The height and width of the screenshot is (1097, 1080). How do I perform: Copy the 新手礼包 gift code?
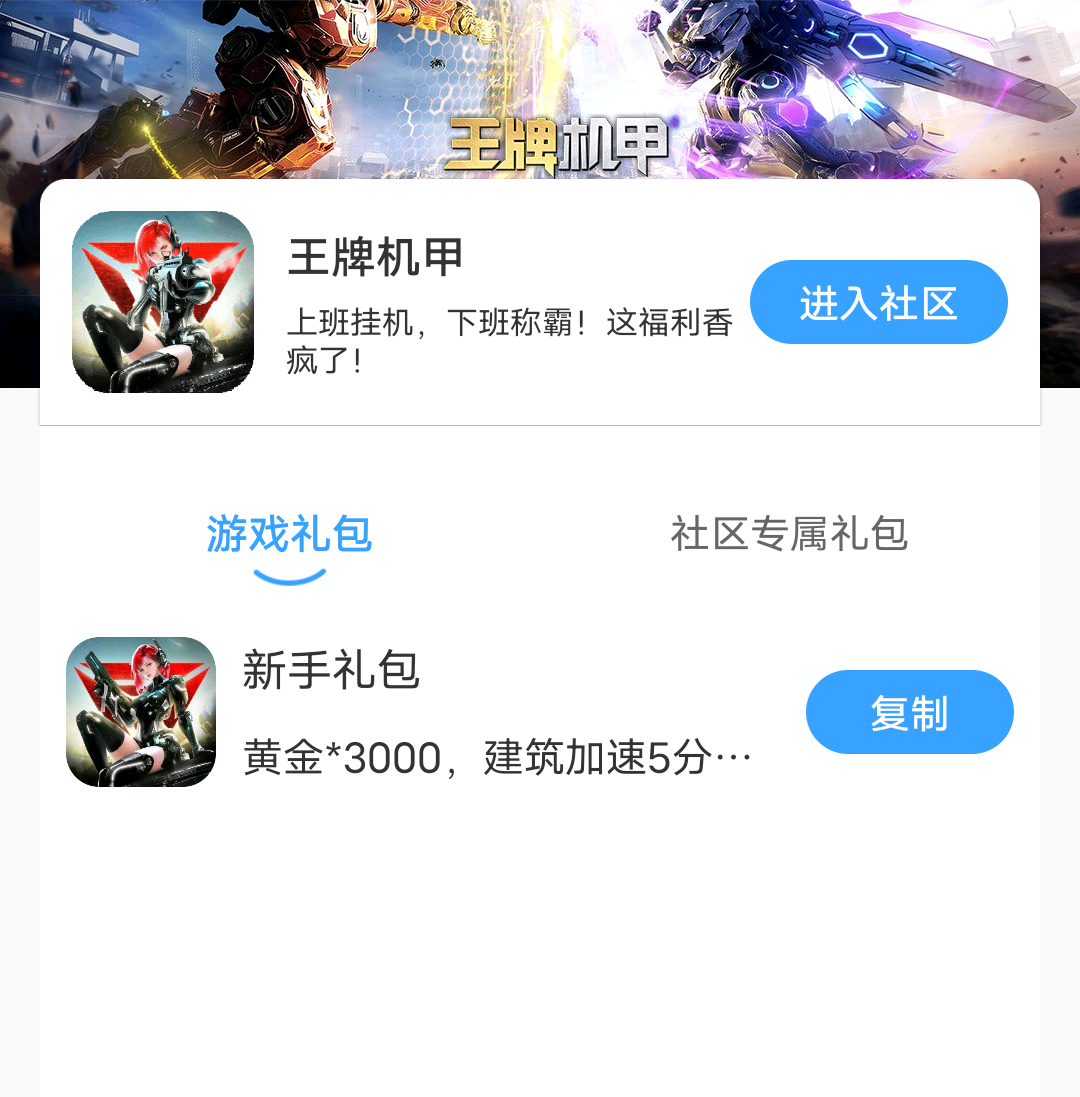(909, 712)
